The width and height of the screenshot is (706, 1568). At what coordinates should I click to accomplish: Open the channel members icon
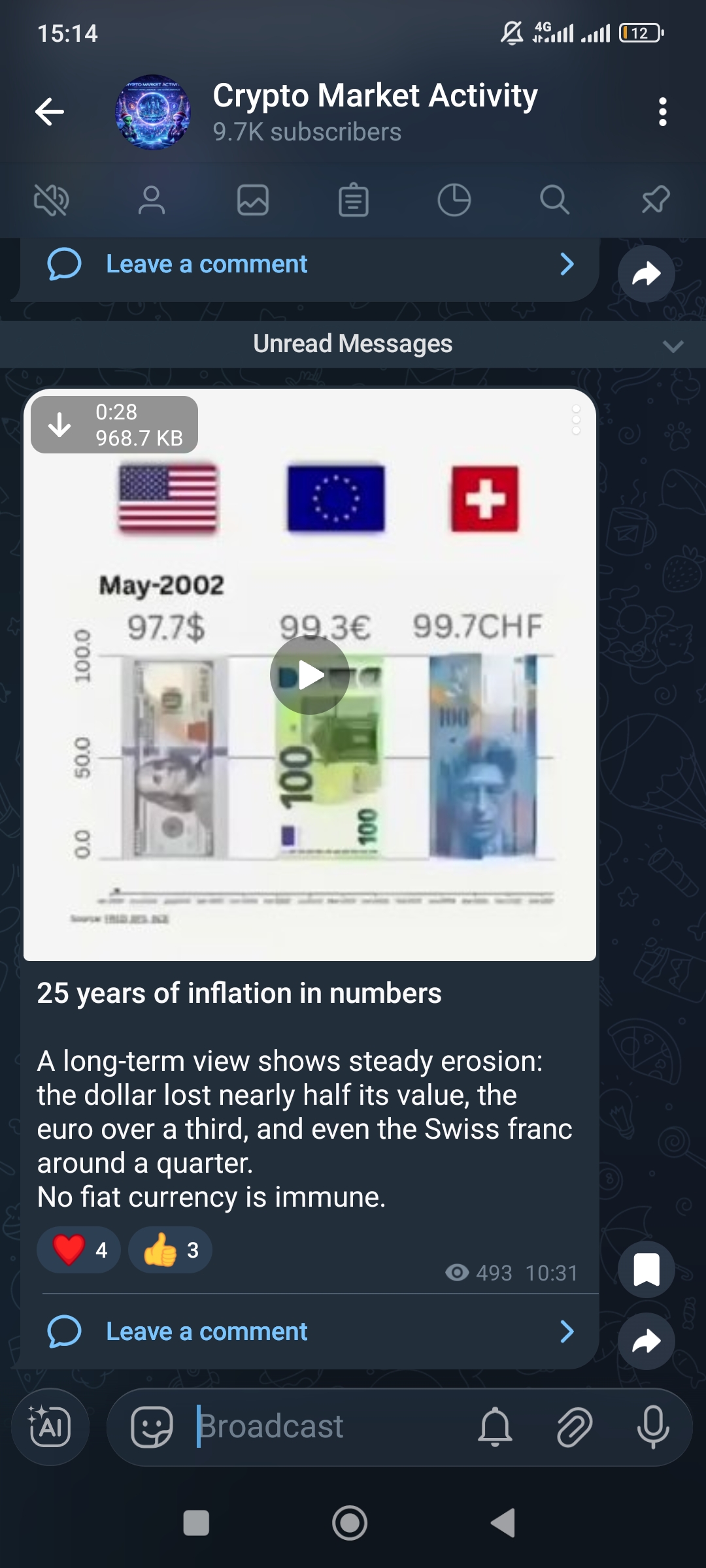pyautogui.click(x=152, y=200)
